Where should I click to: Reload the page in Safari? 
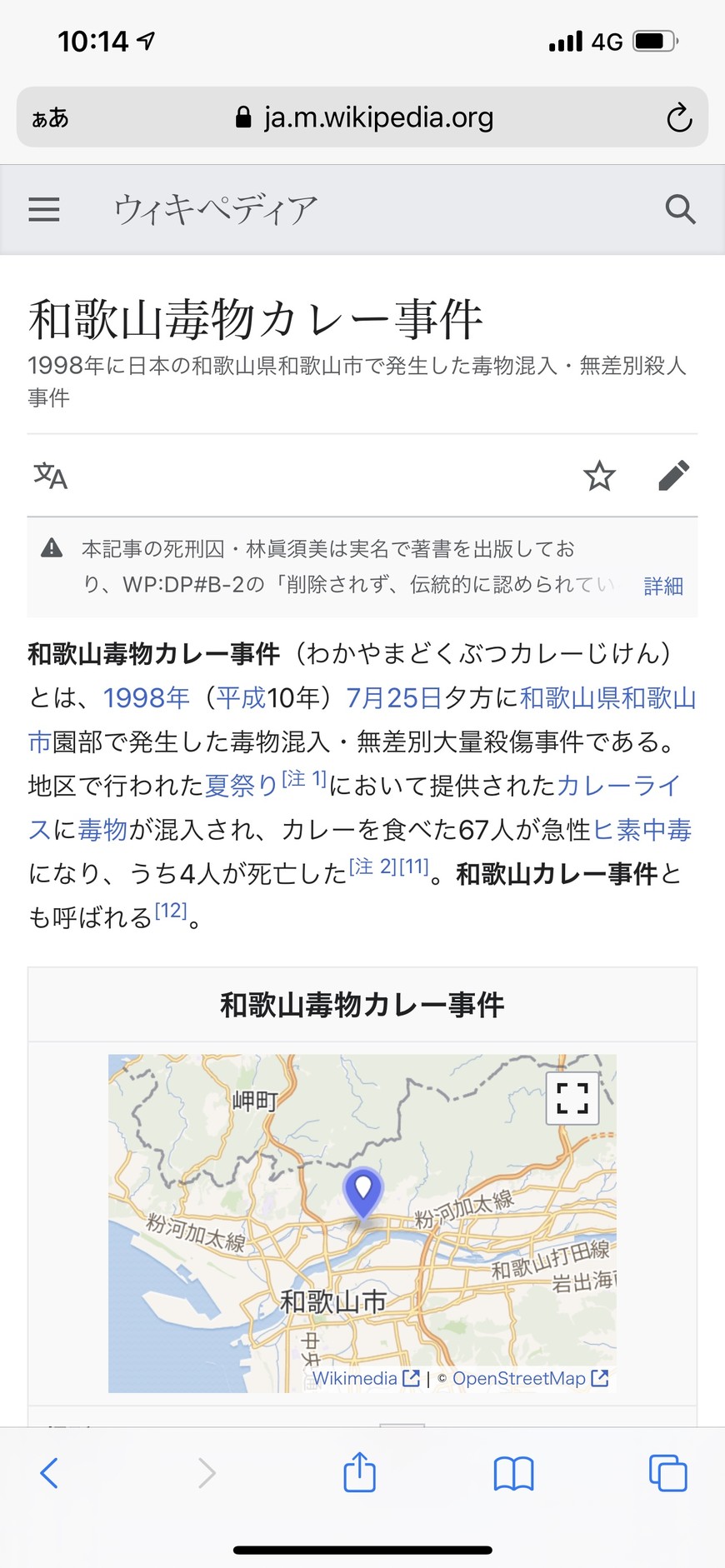(x=679, y=117)
